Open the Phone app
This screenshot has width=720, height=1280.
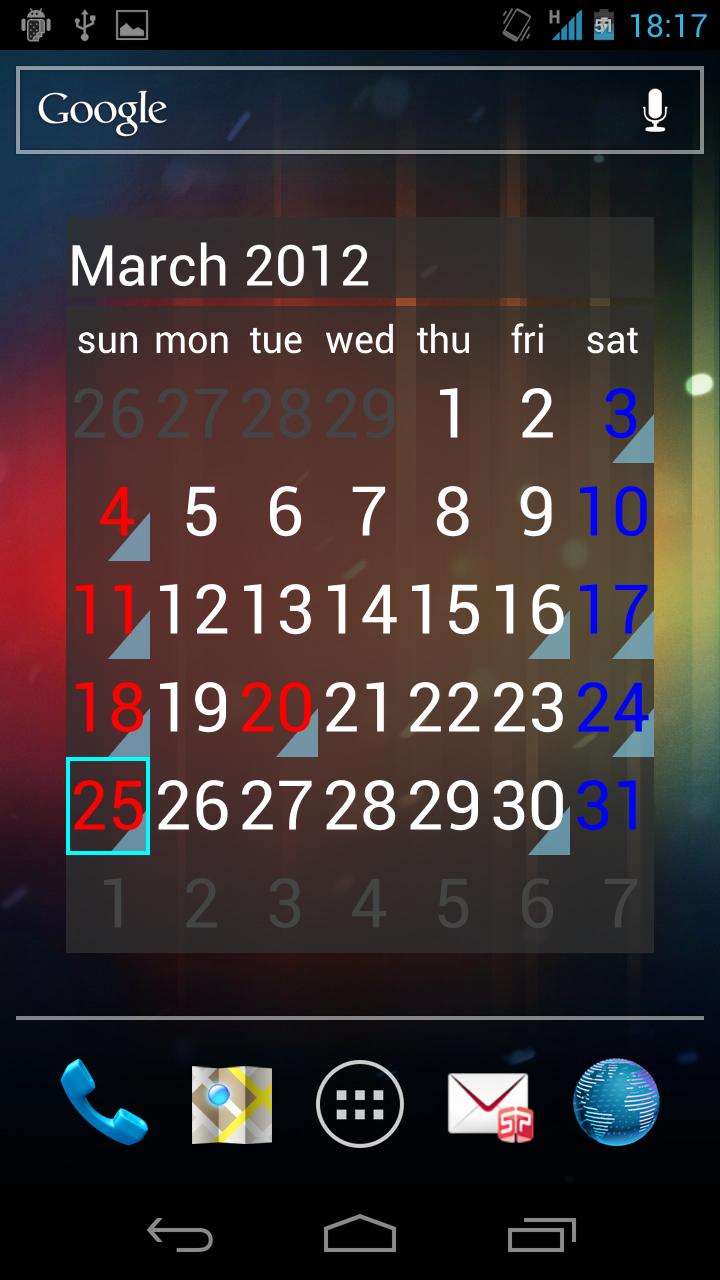(103, 1103)
